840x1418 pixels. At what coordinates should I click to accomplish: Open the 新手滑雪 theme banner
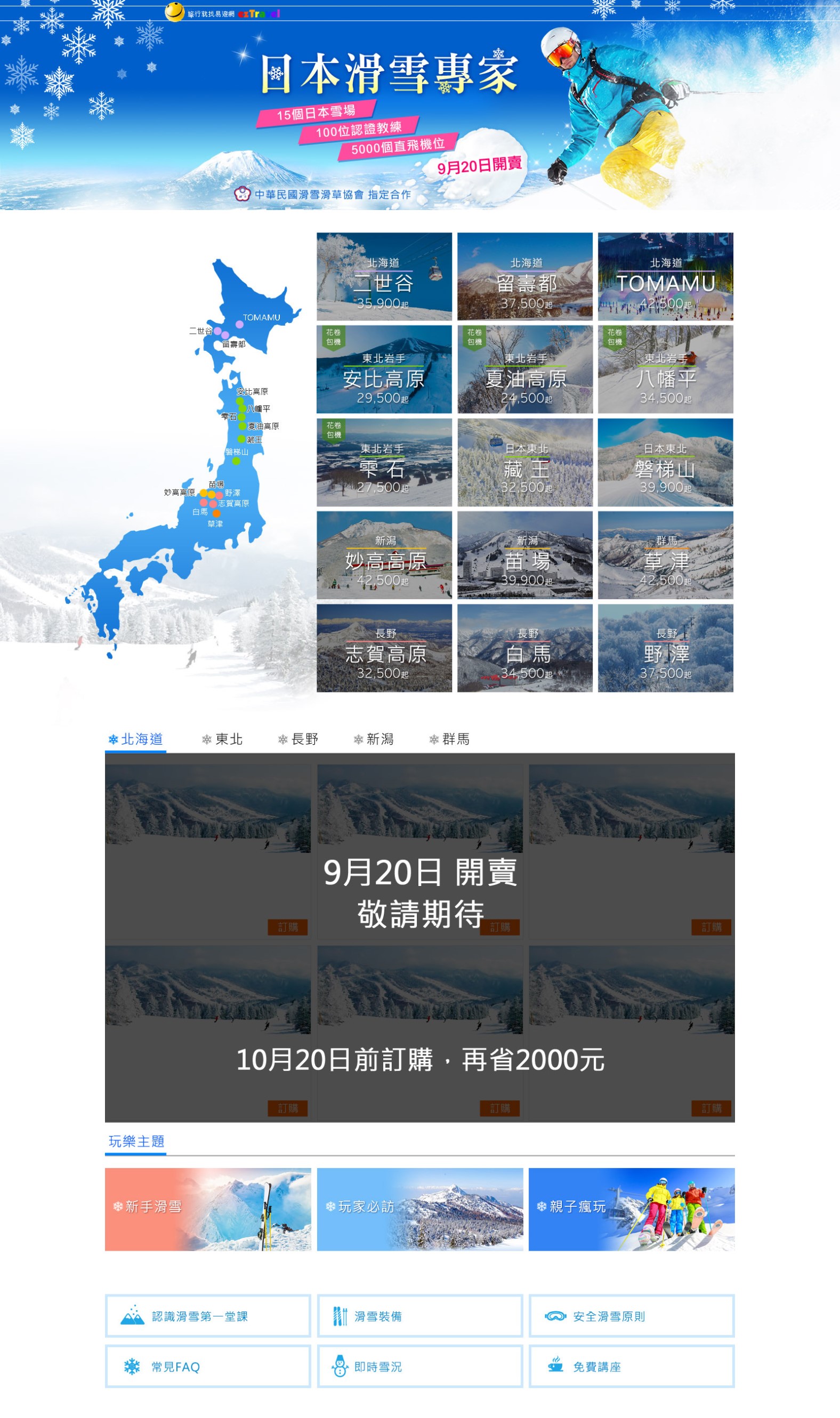[x=208, y=1208]
